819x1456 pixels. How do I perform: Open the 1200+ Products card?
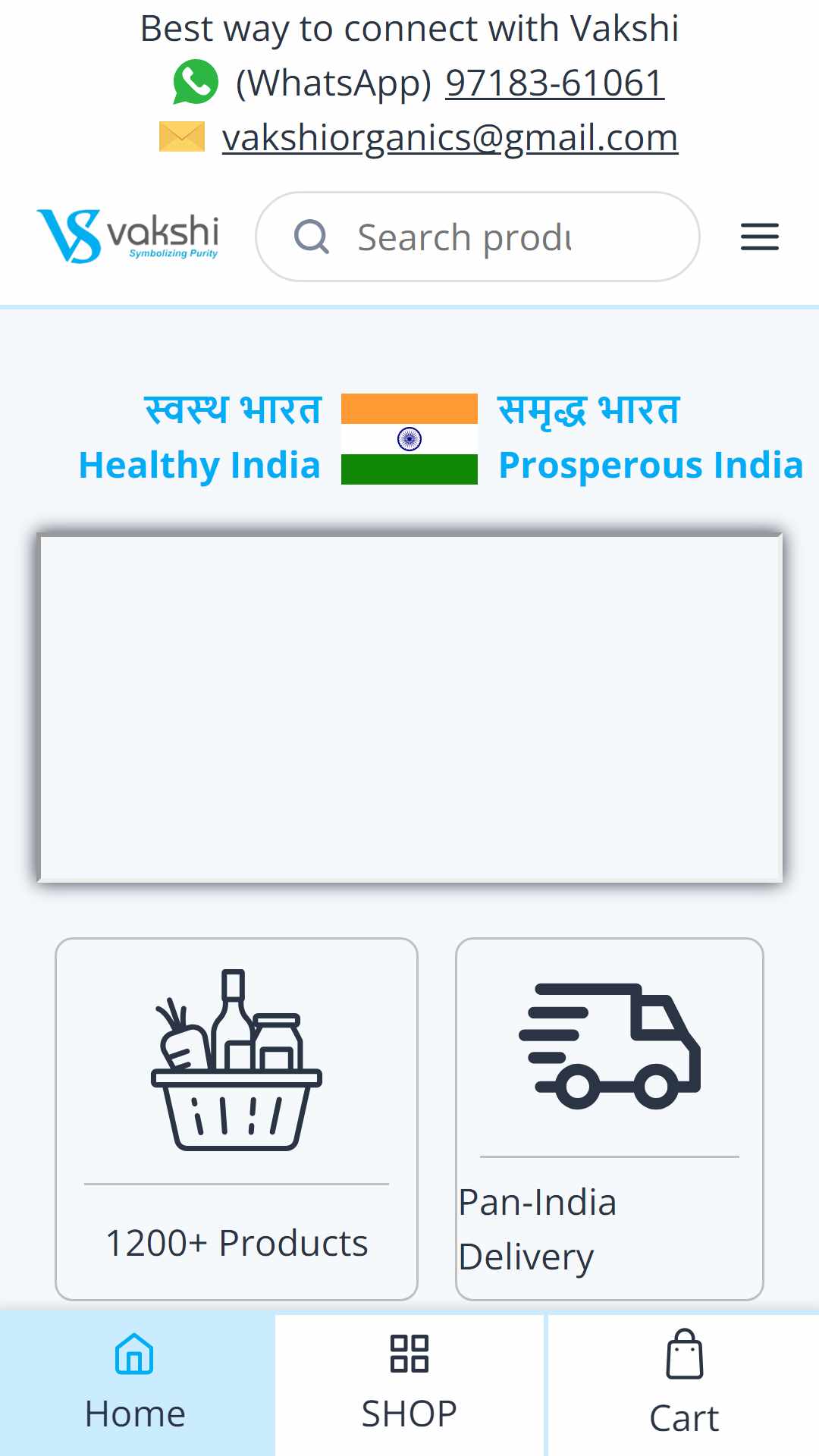click(237, 1119)
